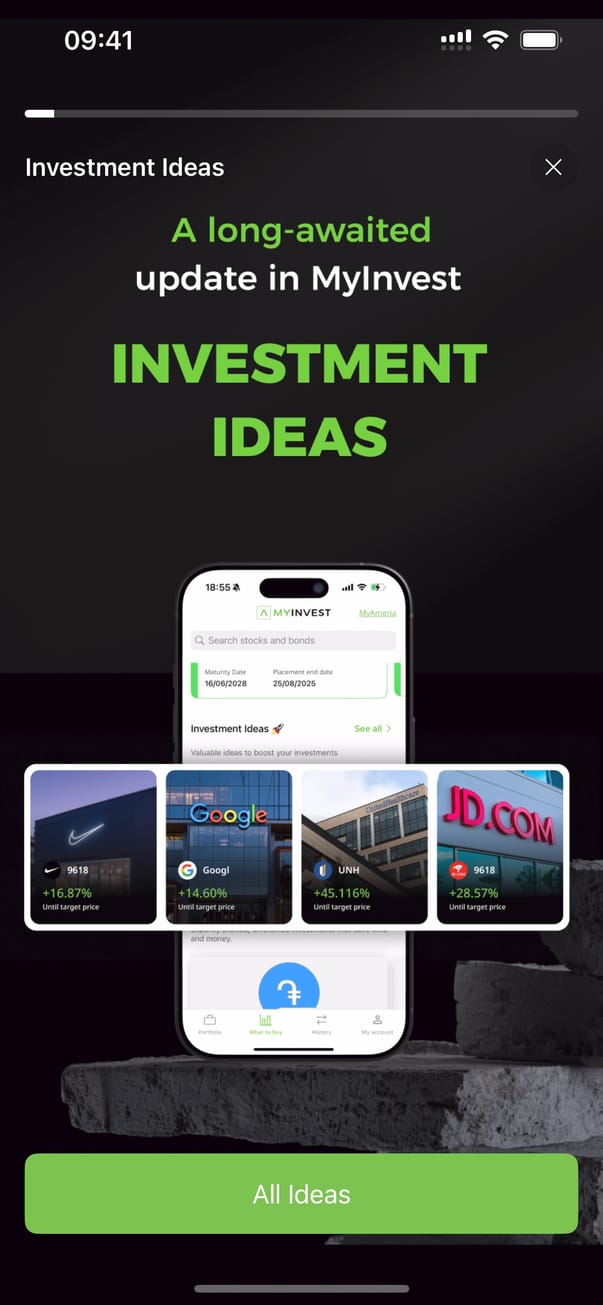
Task: Tap the All Ideas button
Action: (x=301, y=1193)
